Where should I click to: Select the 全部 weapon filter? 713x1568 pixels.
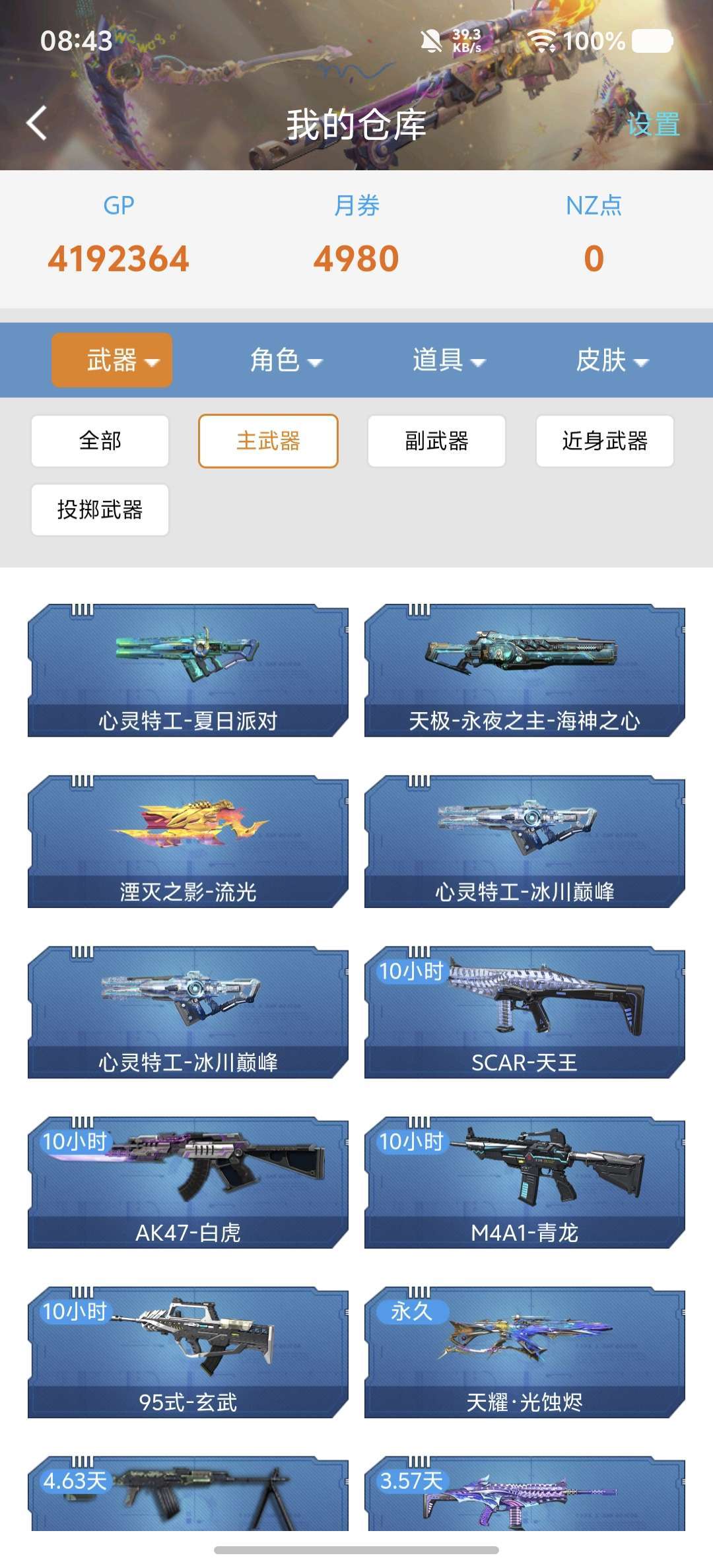pos(100,441)
